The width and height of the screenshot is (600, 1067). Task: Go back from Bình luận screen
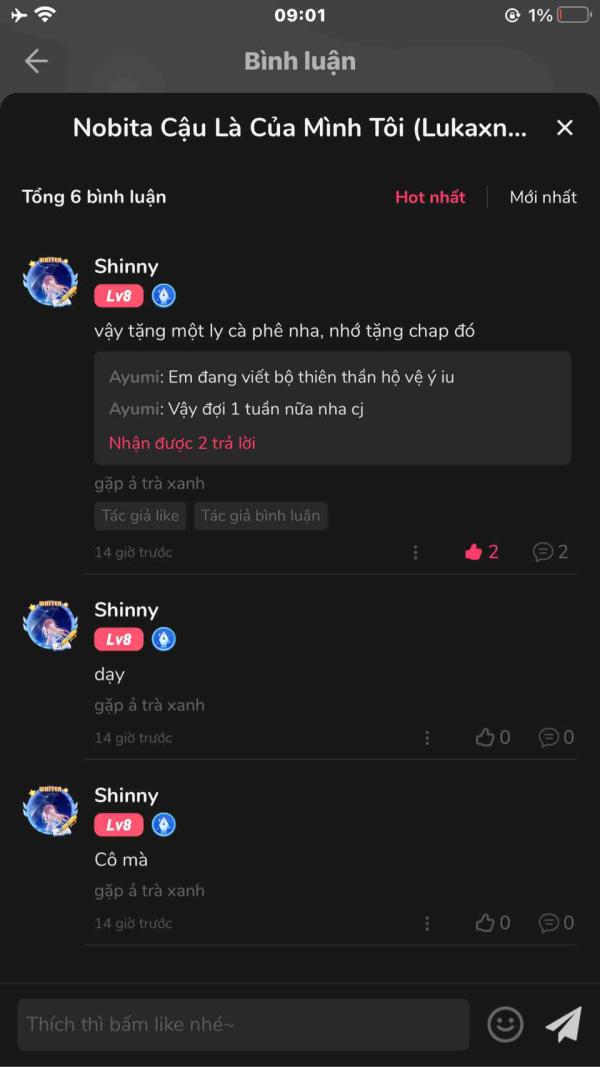pos(36,61)
